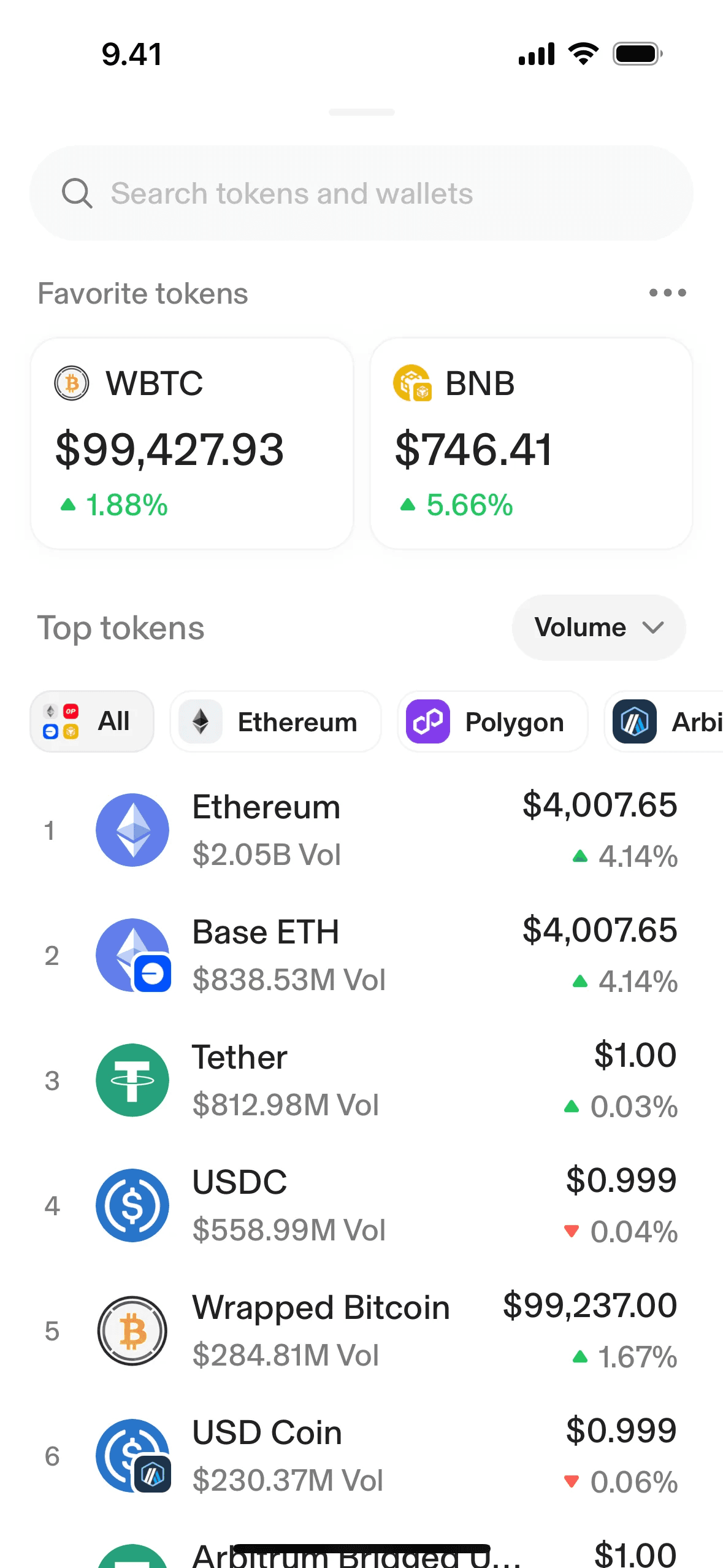Open the WBTC favorite token card
Screen dimensions: 723x1568
click(x=192, y=443)
